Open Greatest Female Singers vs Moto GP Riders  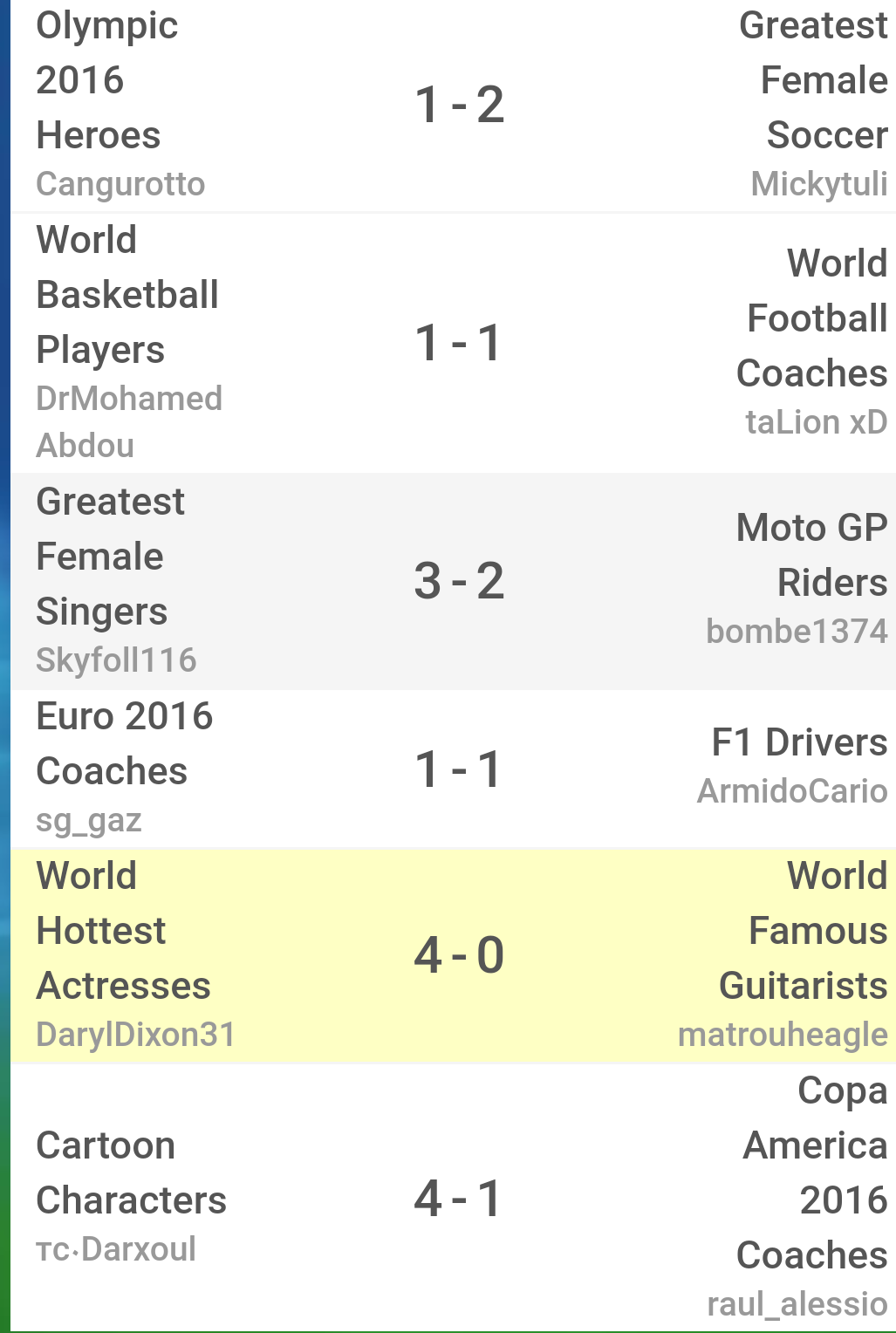click(x=459, y=581)
